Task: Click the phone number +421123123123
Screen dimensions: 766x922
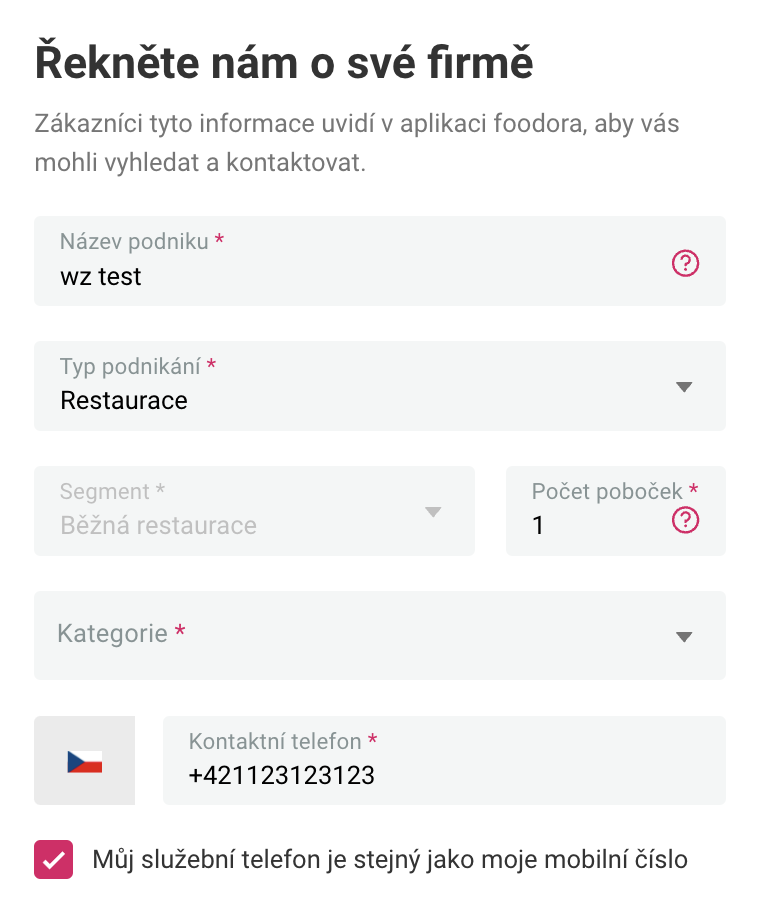Action: pyautogui.click(x=283, y=774)
